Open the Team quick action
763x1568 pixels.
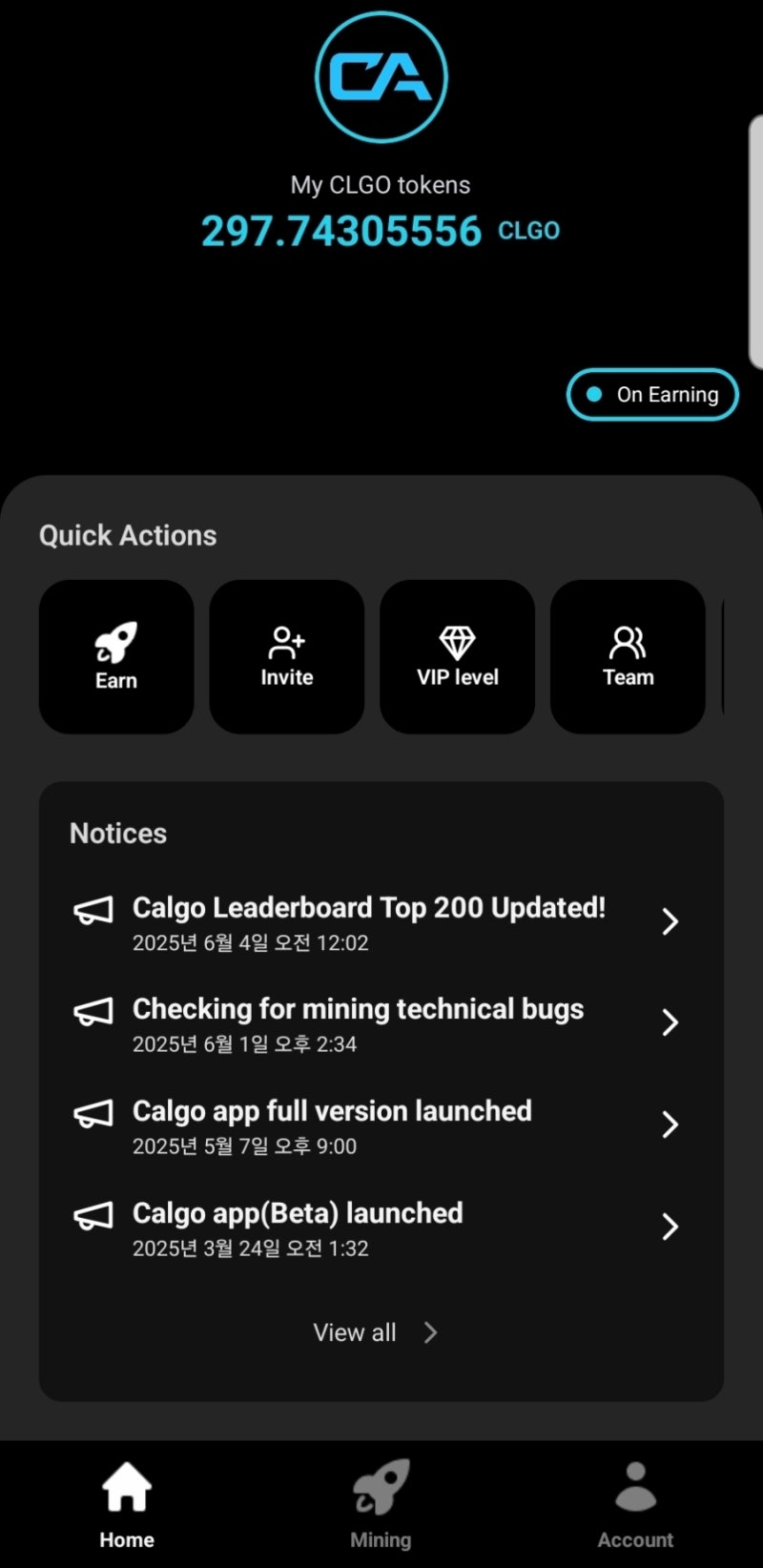tap(628, 657)
